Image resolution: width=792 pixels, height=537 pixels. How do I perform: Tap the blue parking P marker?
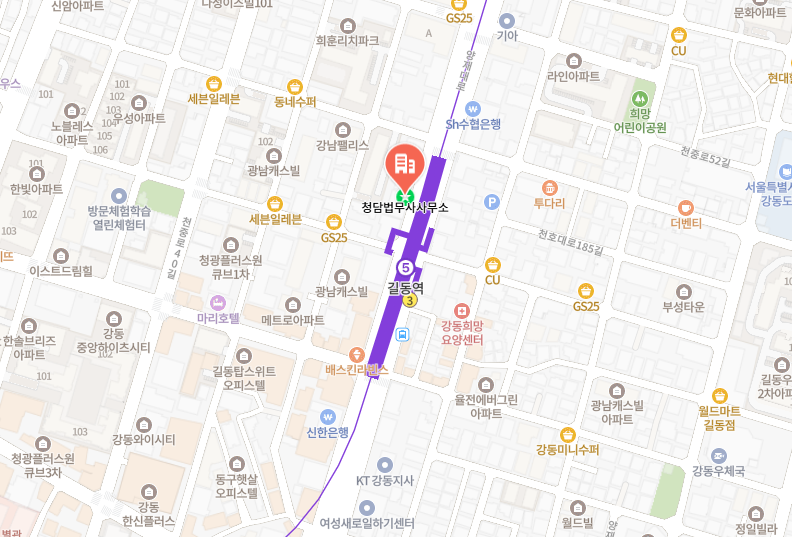(491, 202)
